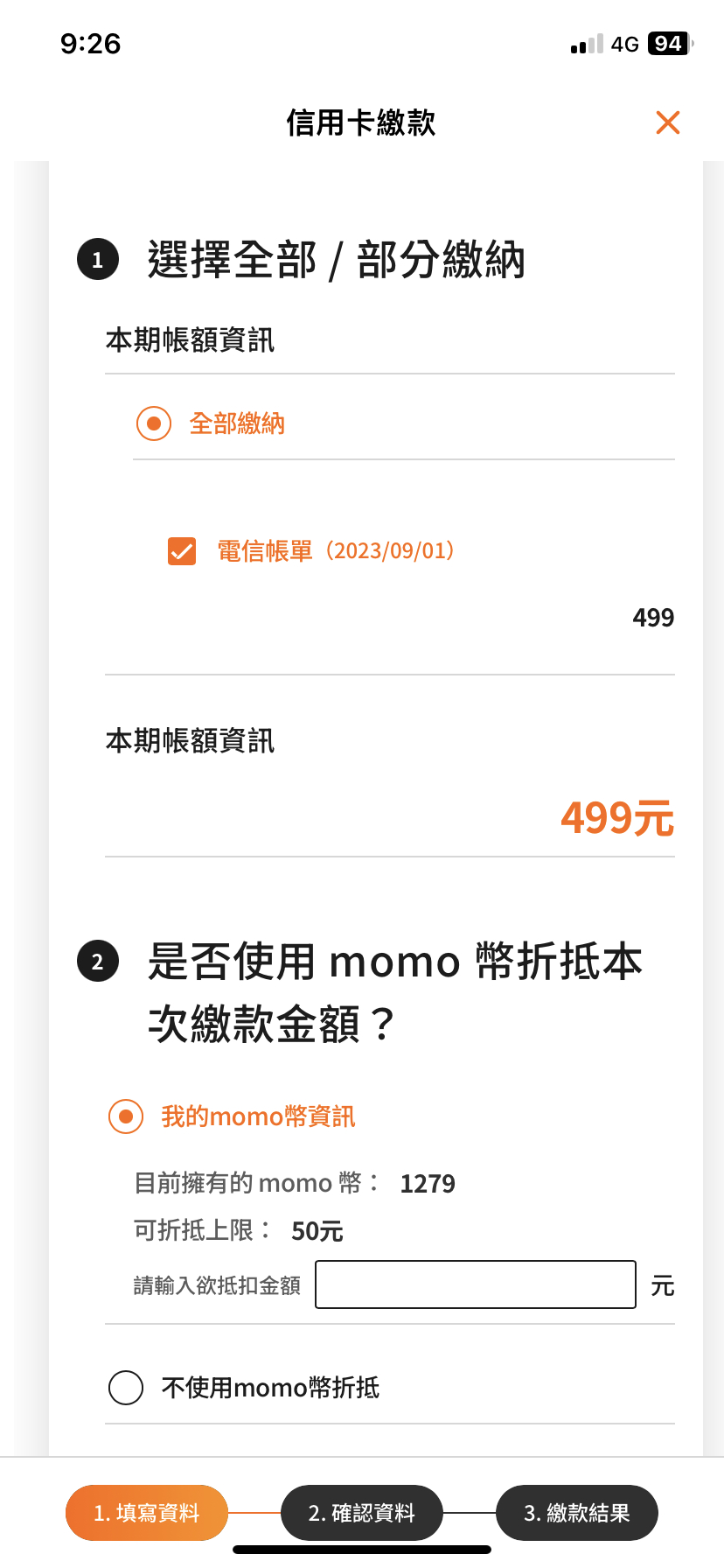Uncheck the 電信帳單 (2023/09/01) checkbox
The image size is (724, 1568).
pos(182,551)
